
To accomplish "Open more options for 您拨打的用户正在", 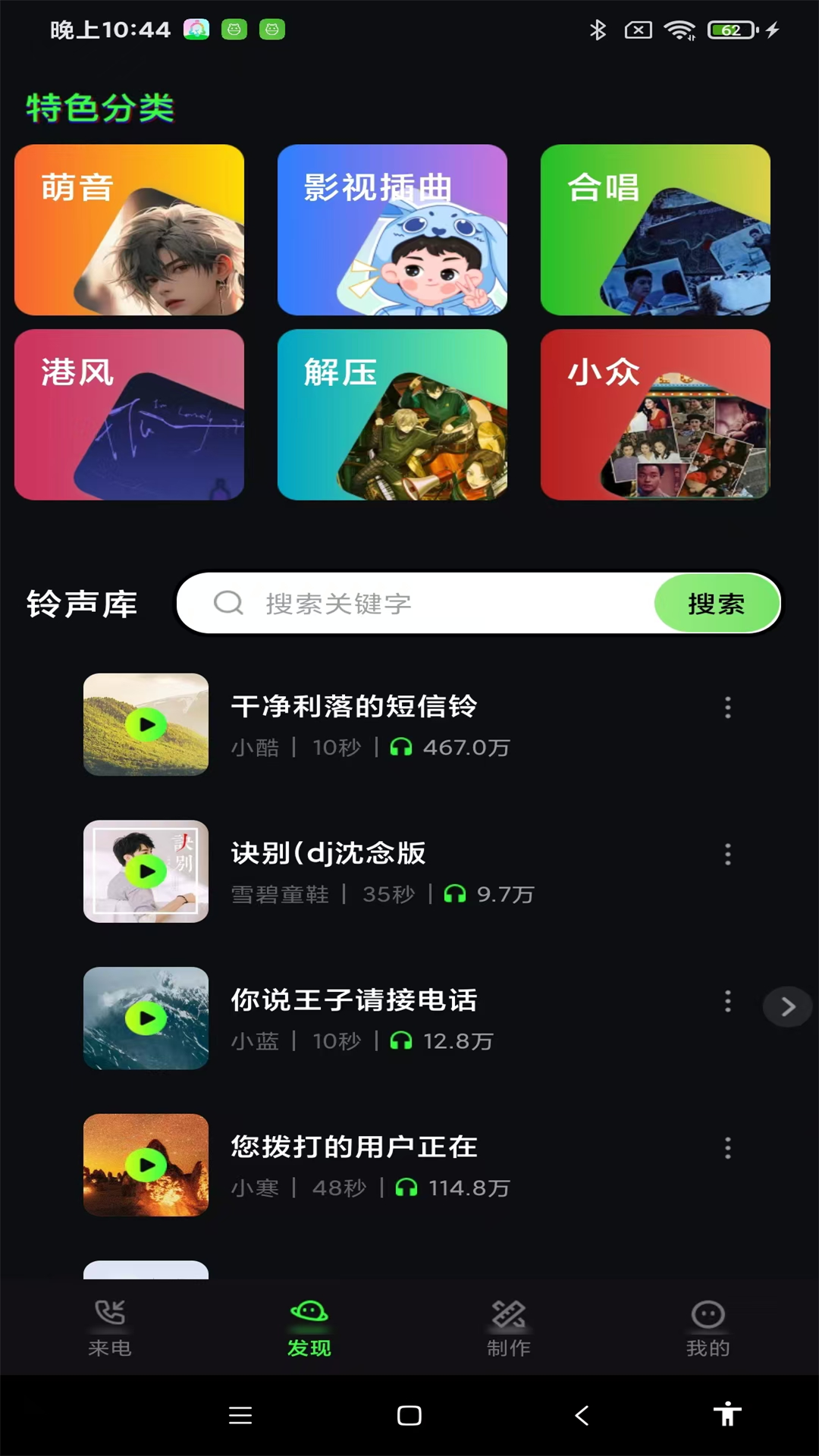I will (728, 1148).
